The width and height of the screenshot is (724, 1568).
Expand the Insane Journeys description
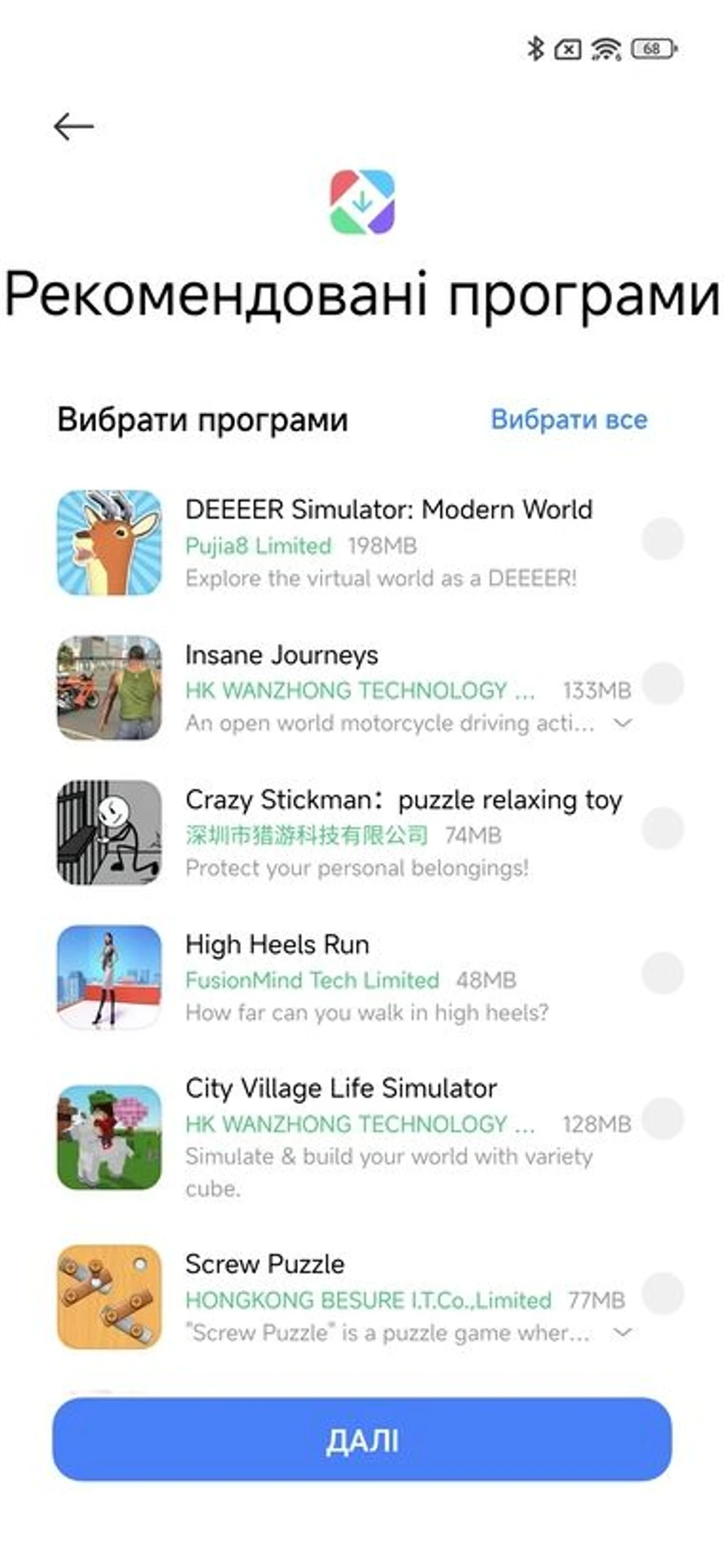pyautogui.click(x=623, y=724)
